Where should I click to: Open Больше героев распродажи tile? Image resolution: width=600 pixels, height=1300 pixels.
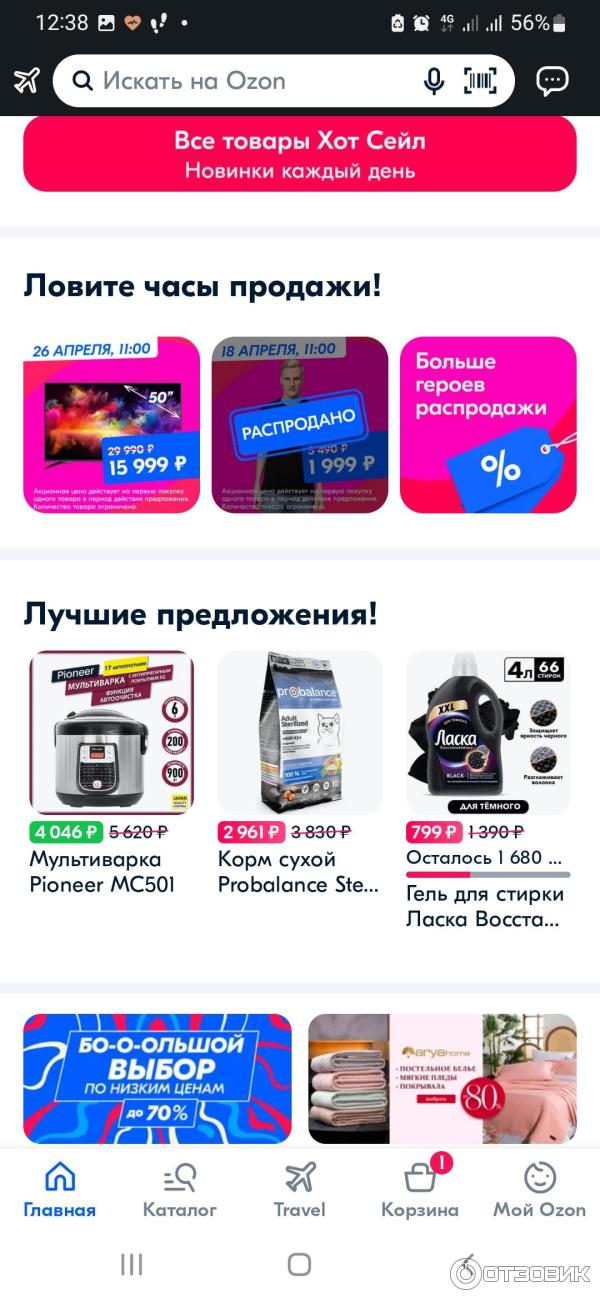488,425
